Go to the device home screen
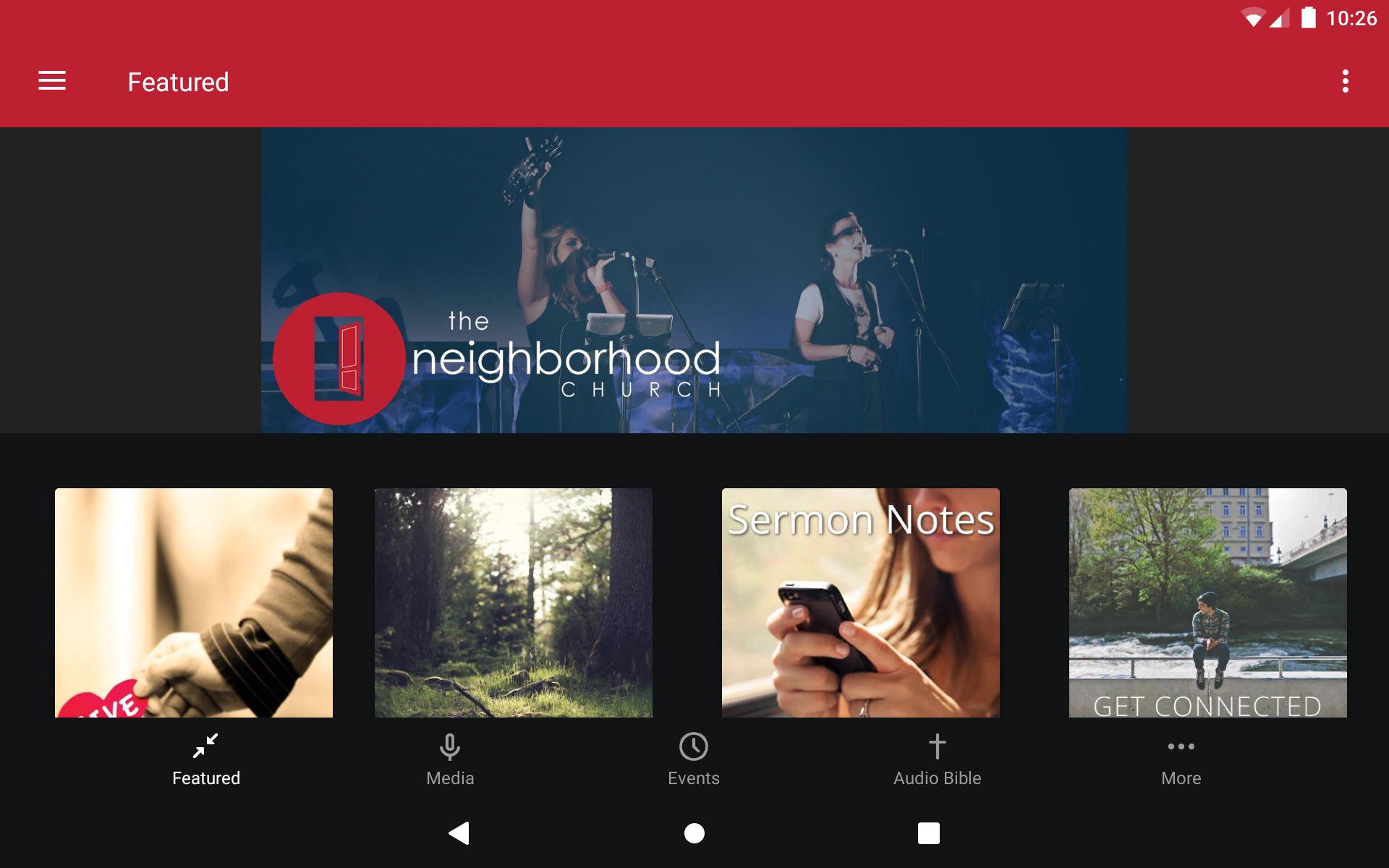The height and width of the screenshot is (868, 1389). click(694, 833)
